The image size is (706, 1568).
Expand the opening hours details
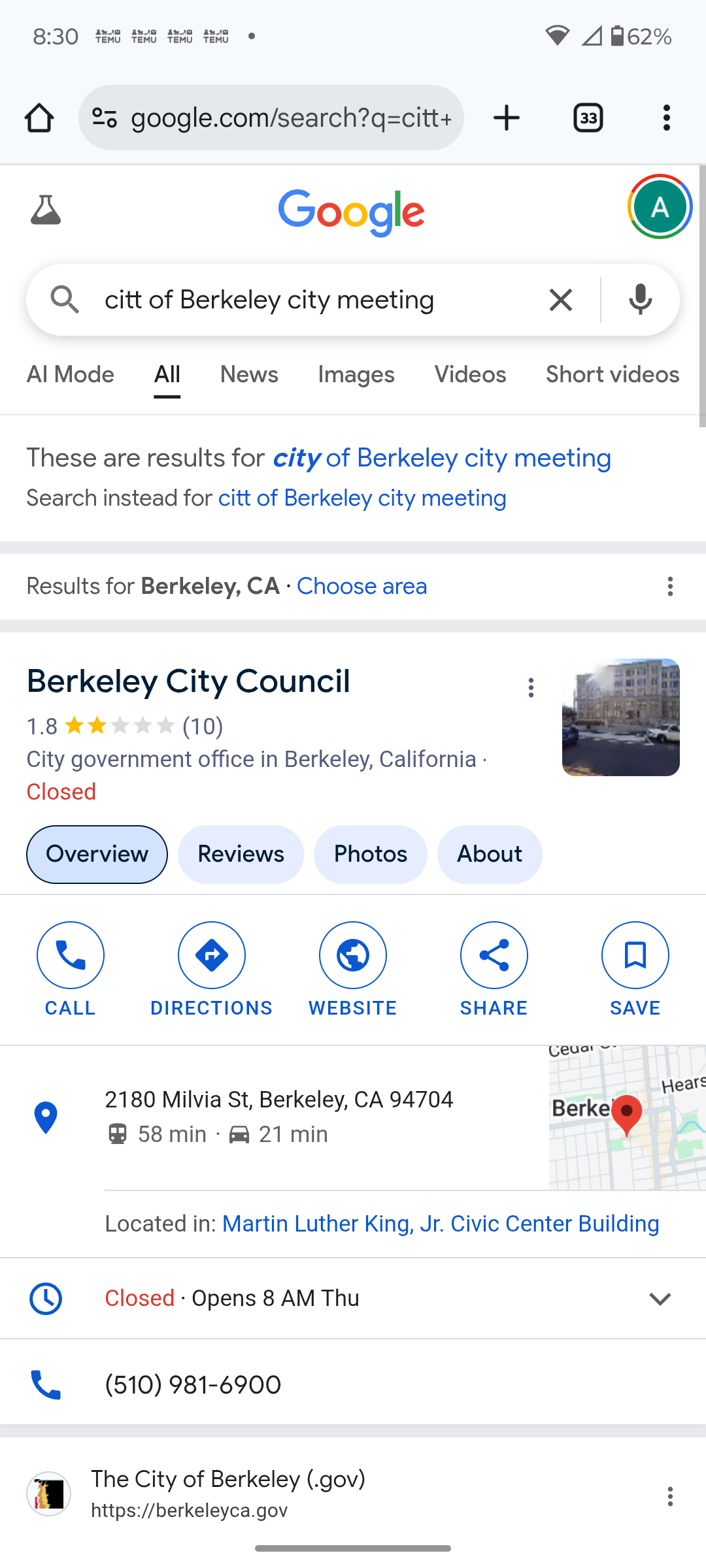[x=660, y=1298]
